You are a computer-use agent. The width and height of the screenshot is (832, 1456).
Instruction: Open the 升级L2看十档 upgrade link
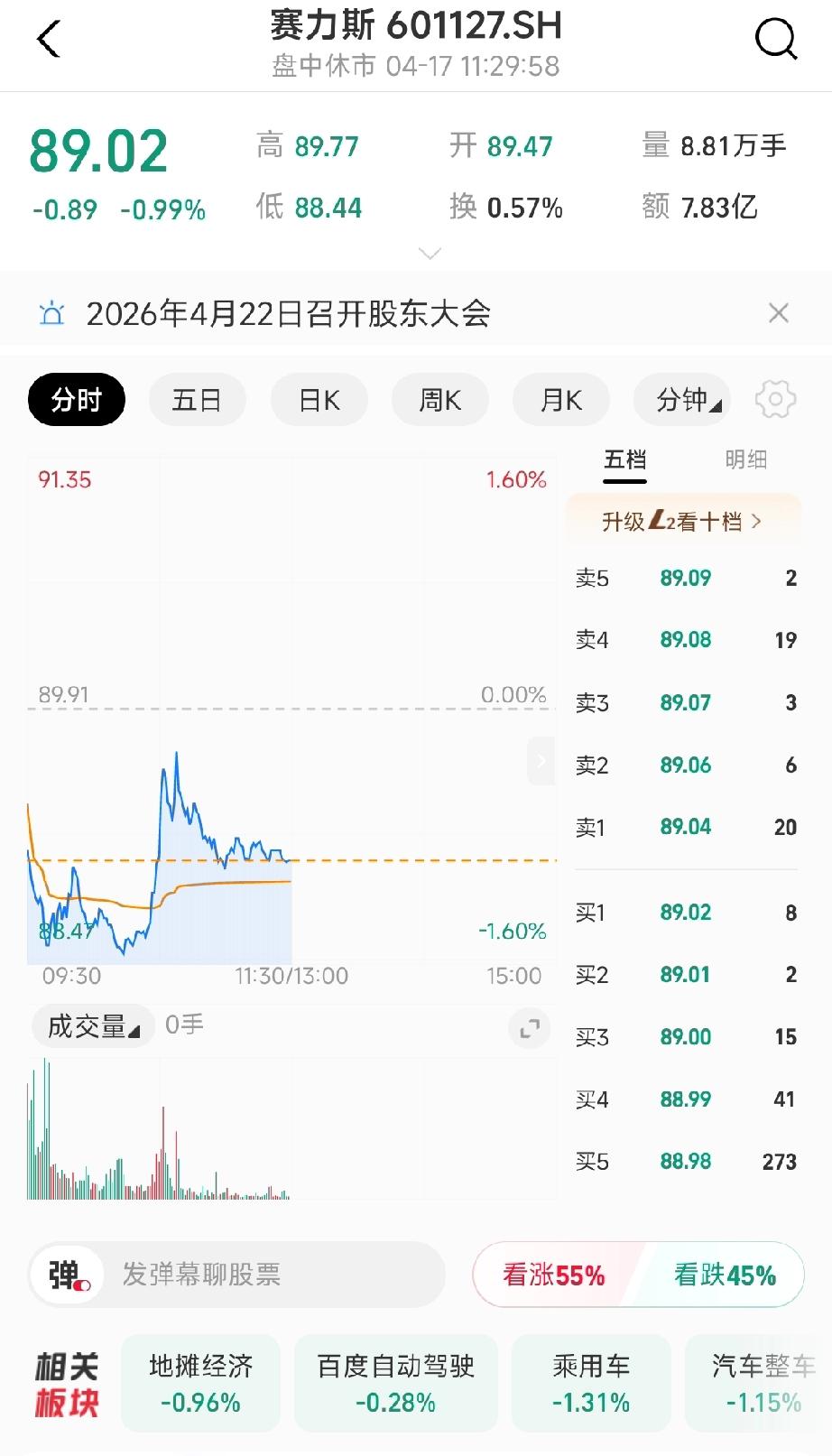[x=681, y=521]
